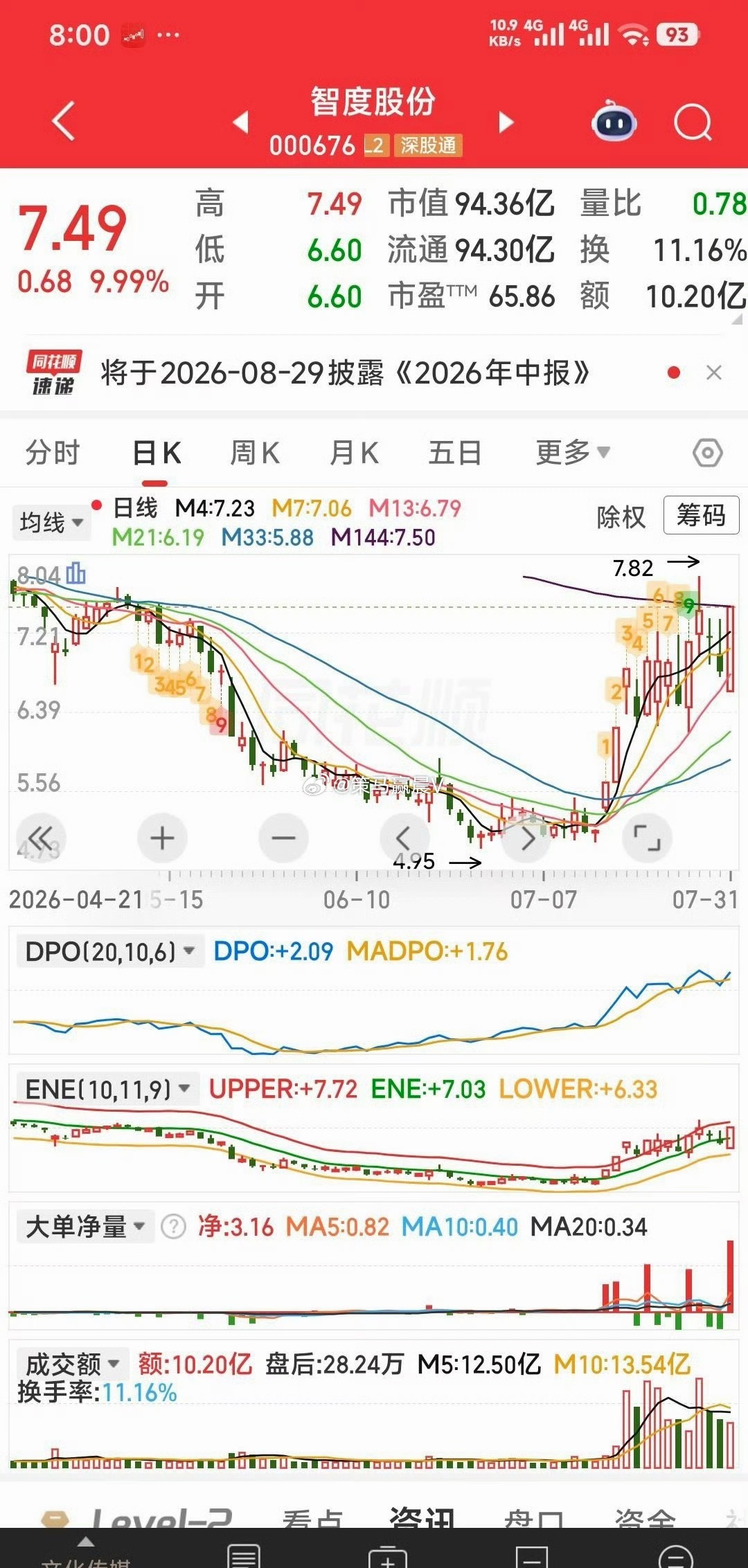This screenshot has width=748, height=1568.
Task: Dismiss the 2026年中报 announcement banner
Action: coord(714,373)
